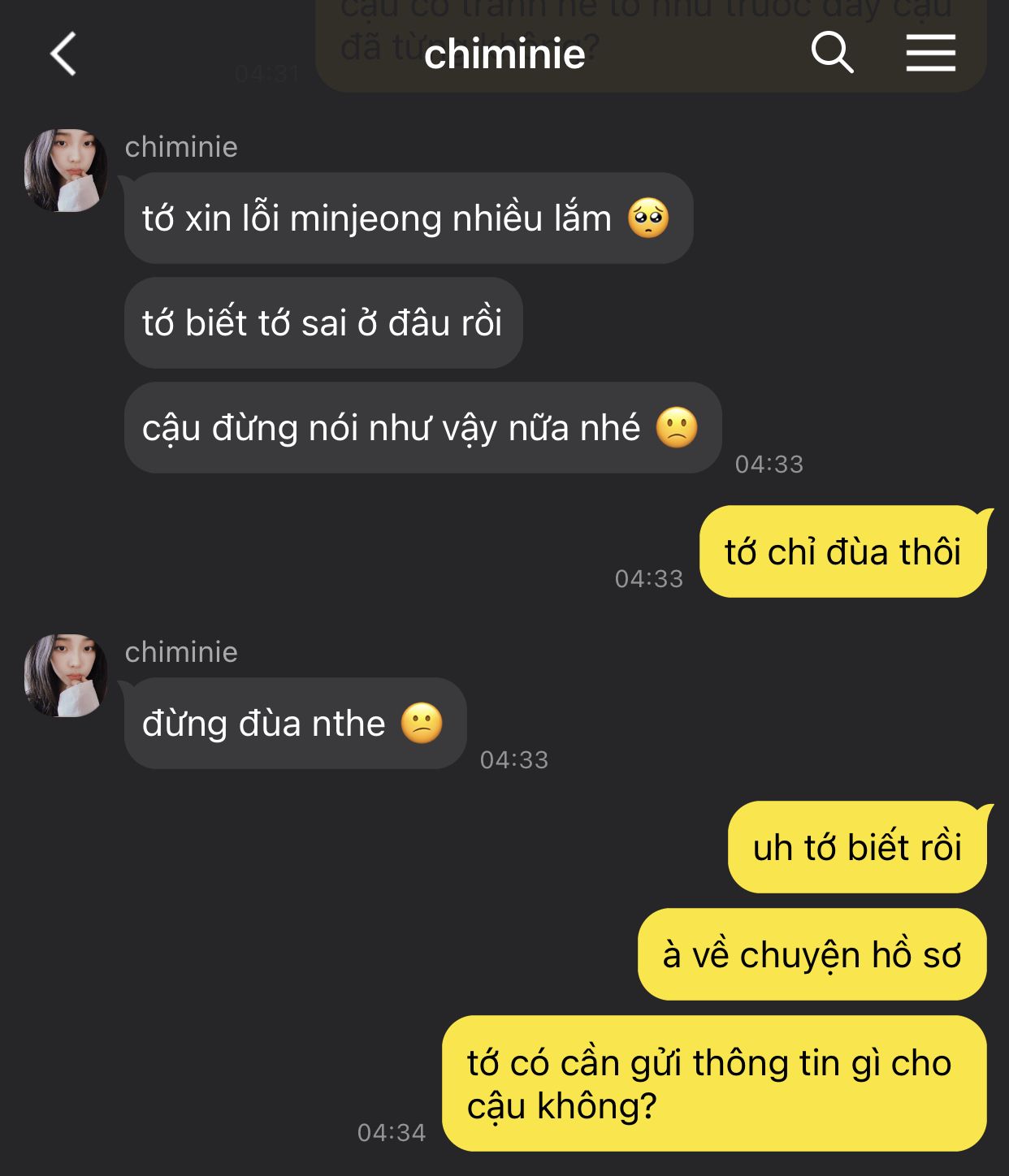Search within this chat conversation
Image resolution: width=1009 pixels, height=1176 pixels.
(832, 54)
